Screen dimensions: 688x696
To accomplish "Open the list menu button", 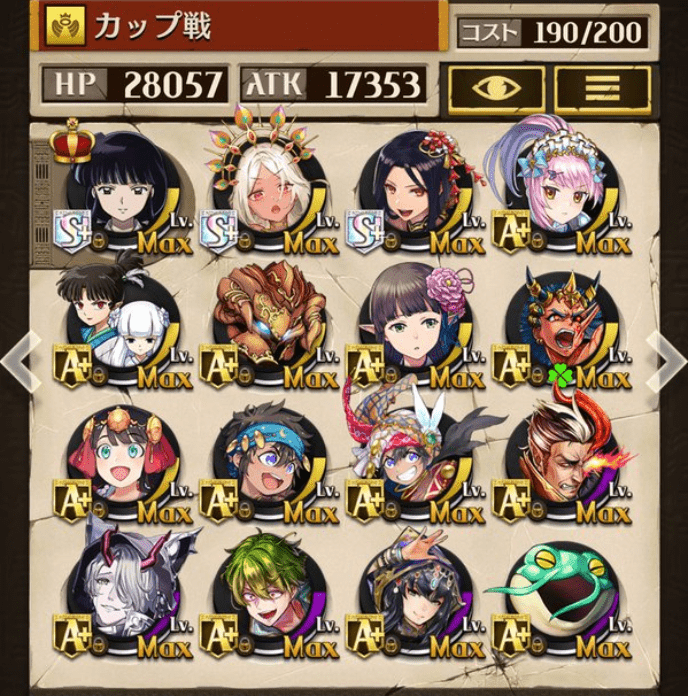I will tap(602, 89).
